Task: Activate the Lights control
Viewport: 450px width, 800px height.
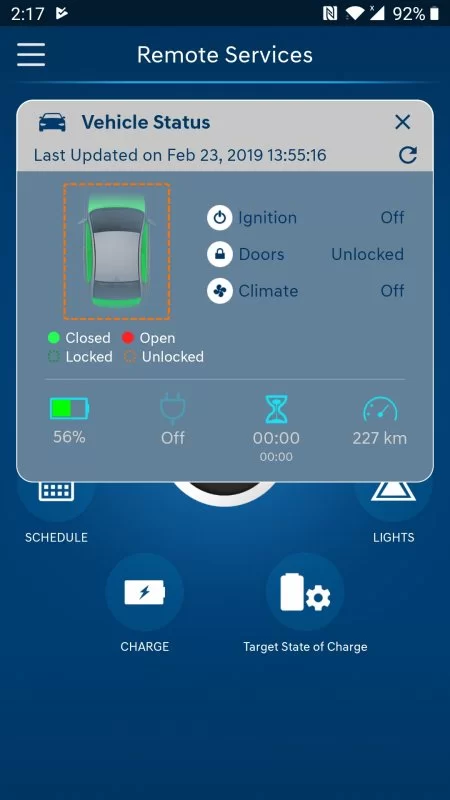Action: pos(393,492)
